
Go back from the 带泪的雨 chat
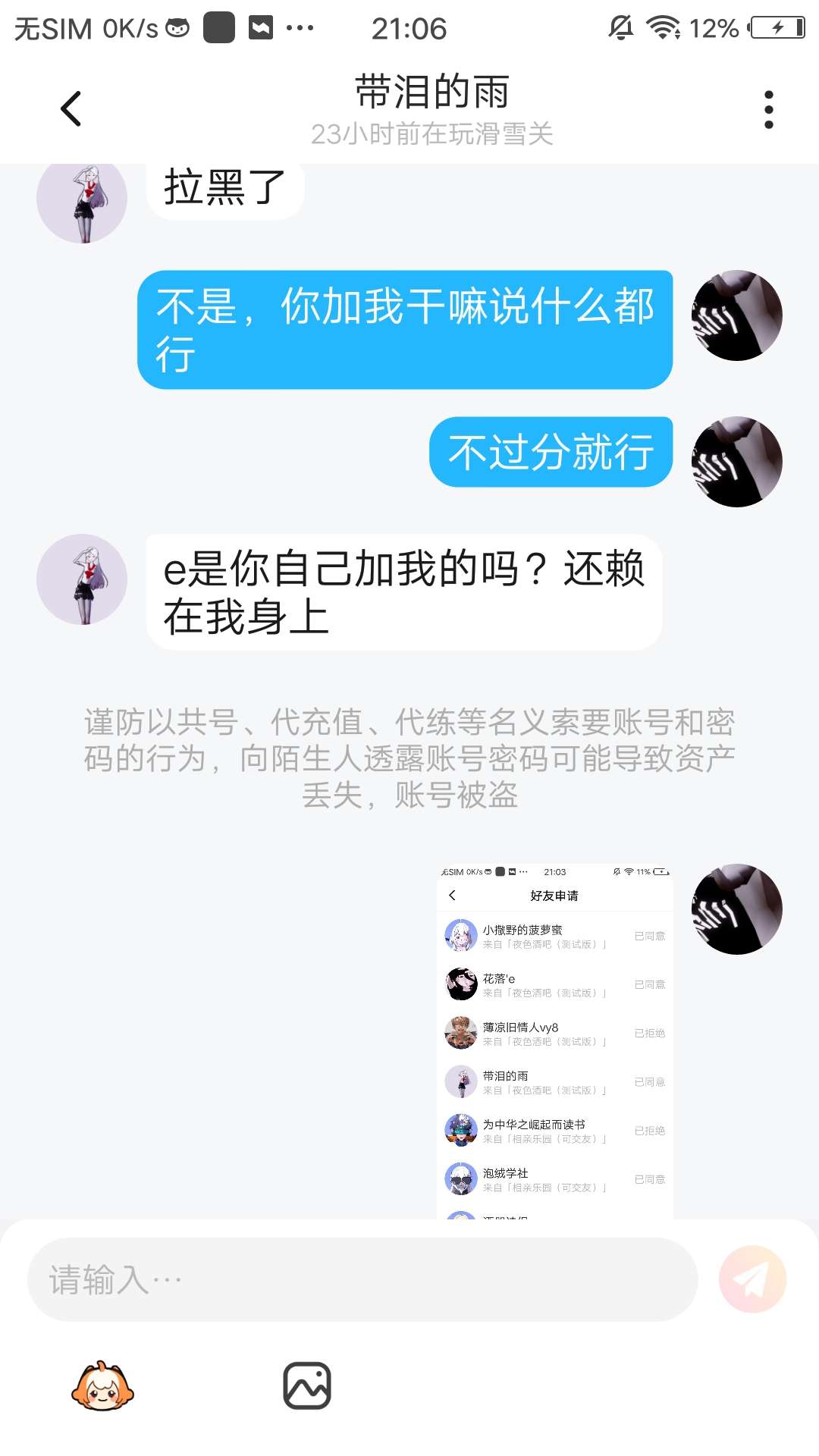click(71, 109)
